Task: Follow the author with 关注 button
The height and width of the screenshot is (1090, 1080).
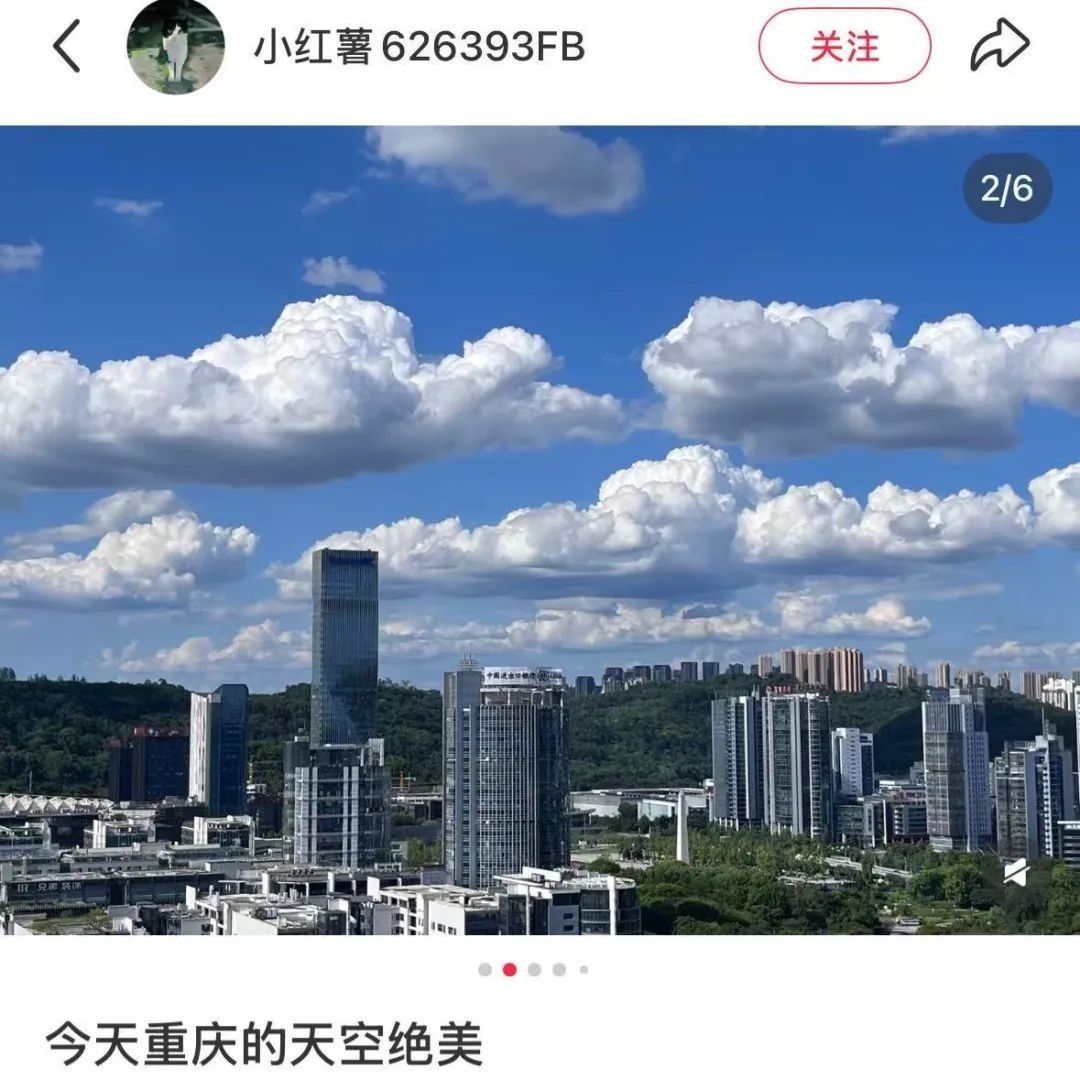Action: coord(844,46)
